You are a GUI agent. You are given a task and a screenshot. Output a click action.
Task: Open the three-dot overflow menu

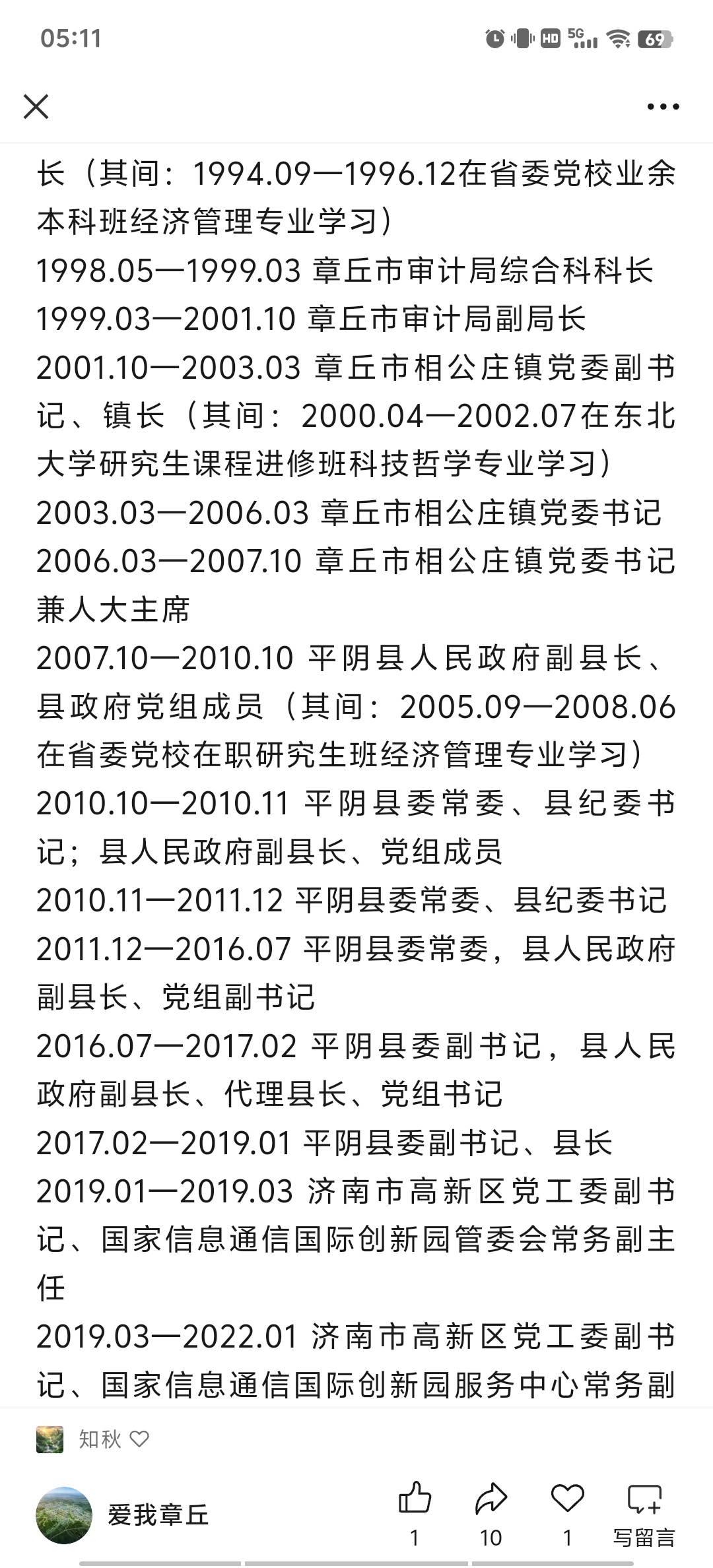click(663, 106)
